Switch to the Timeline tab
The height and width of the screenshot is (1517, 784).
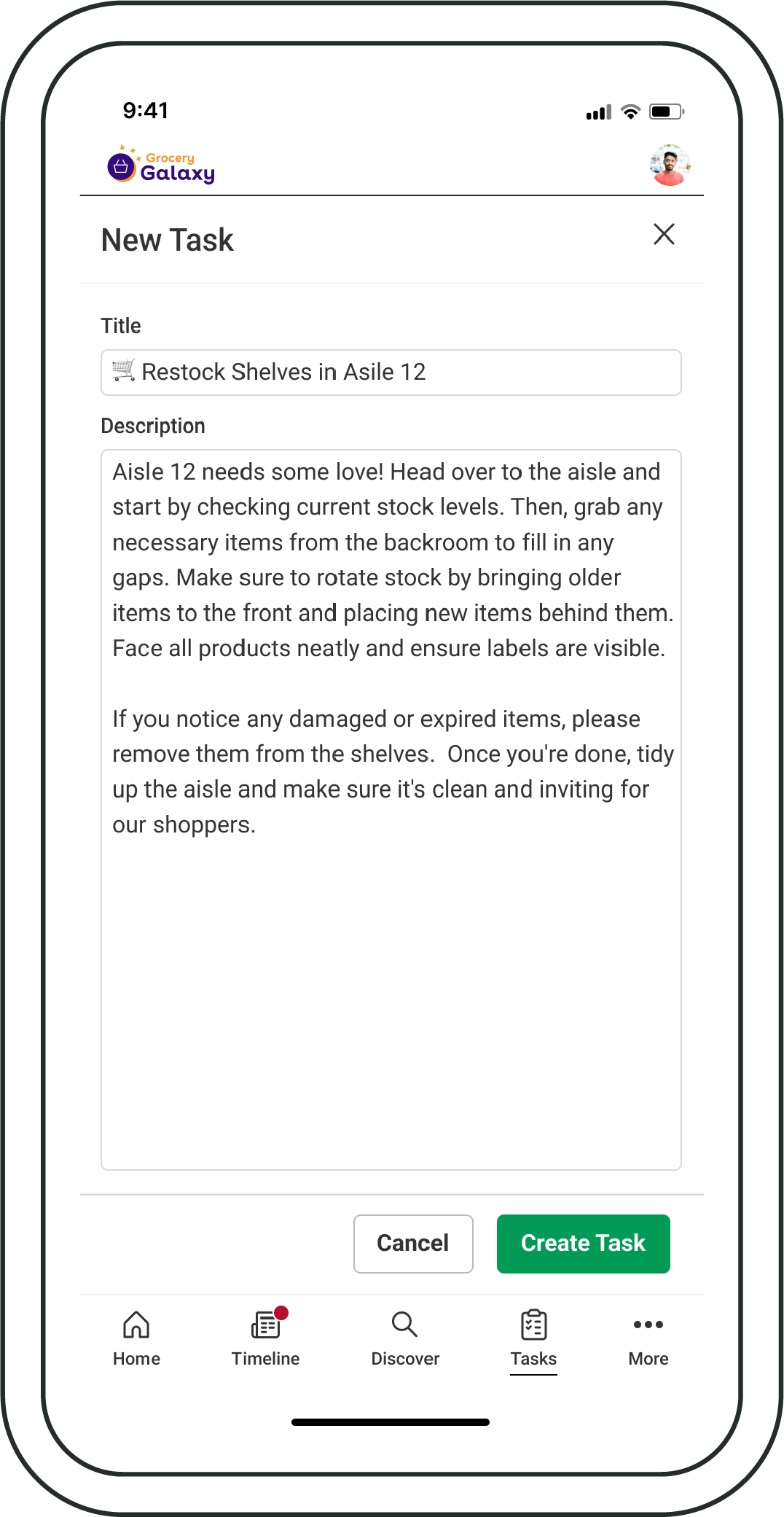(266, 1339)
